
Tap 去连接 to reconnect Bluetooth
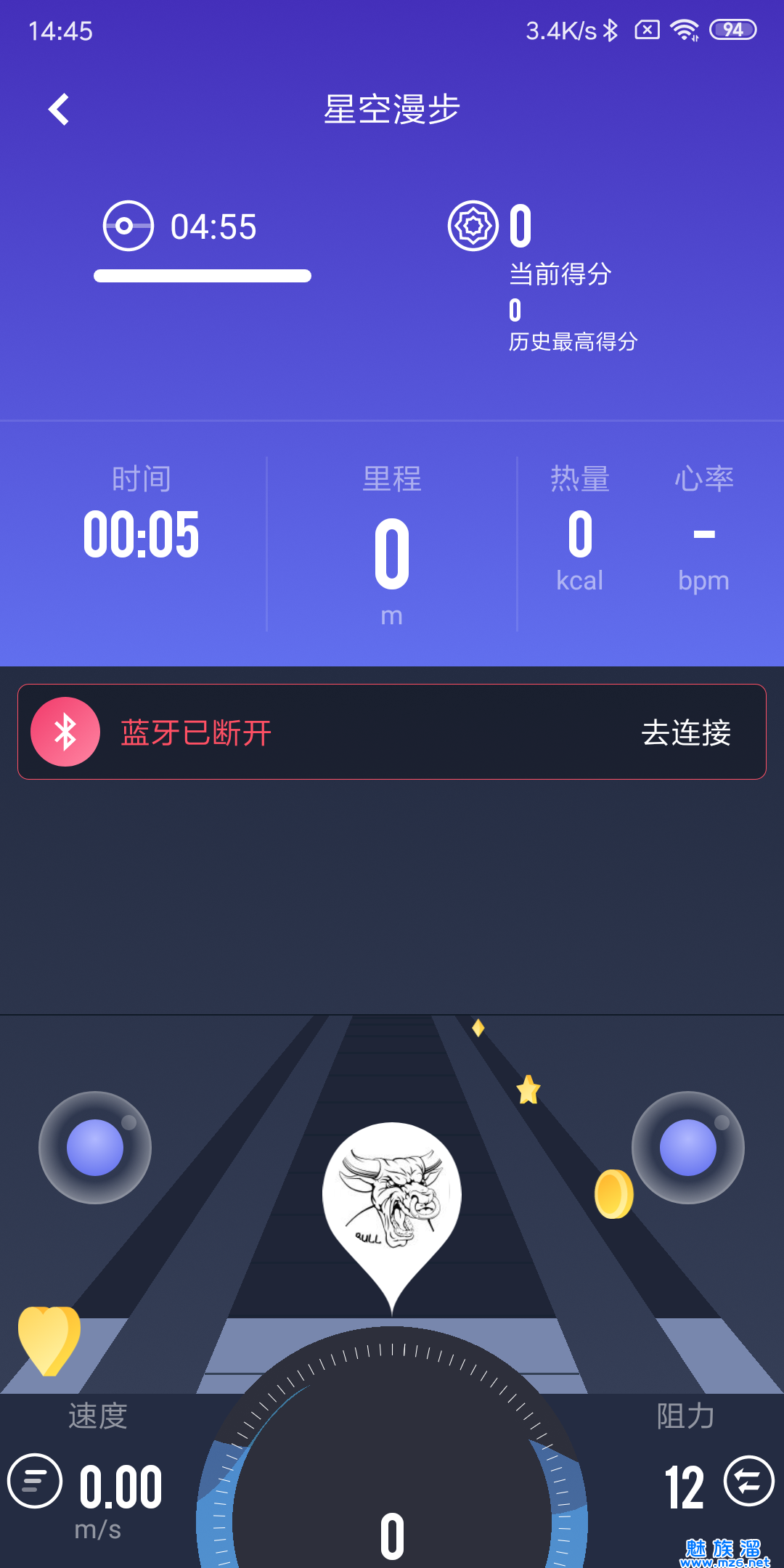[685, 732]
